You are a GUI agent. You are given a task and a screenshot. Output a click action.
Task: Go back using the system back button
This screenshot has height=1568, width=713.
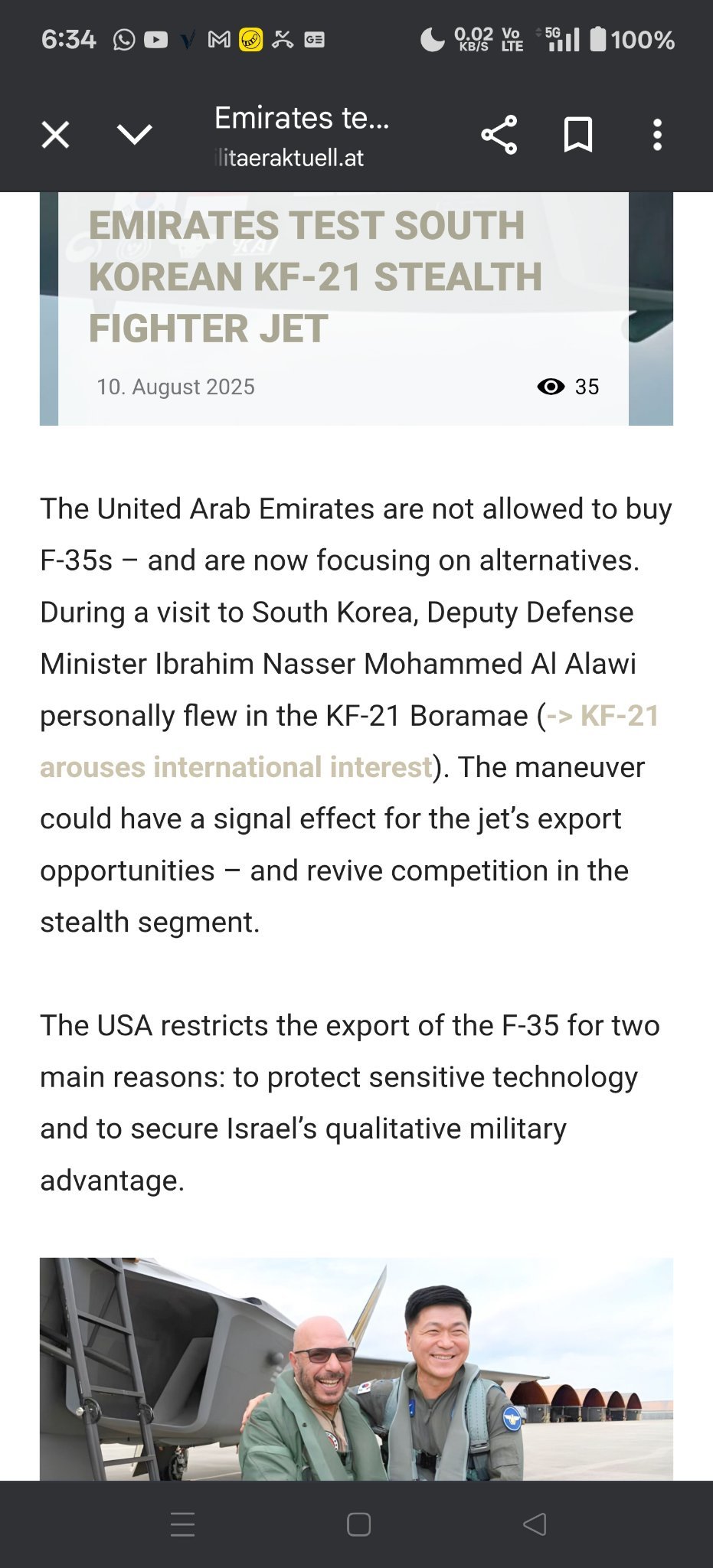point(535,1524)
